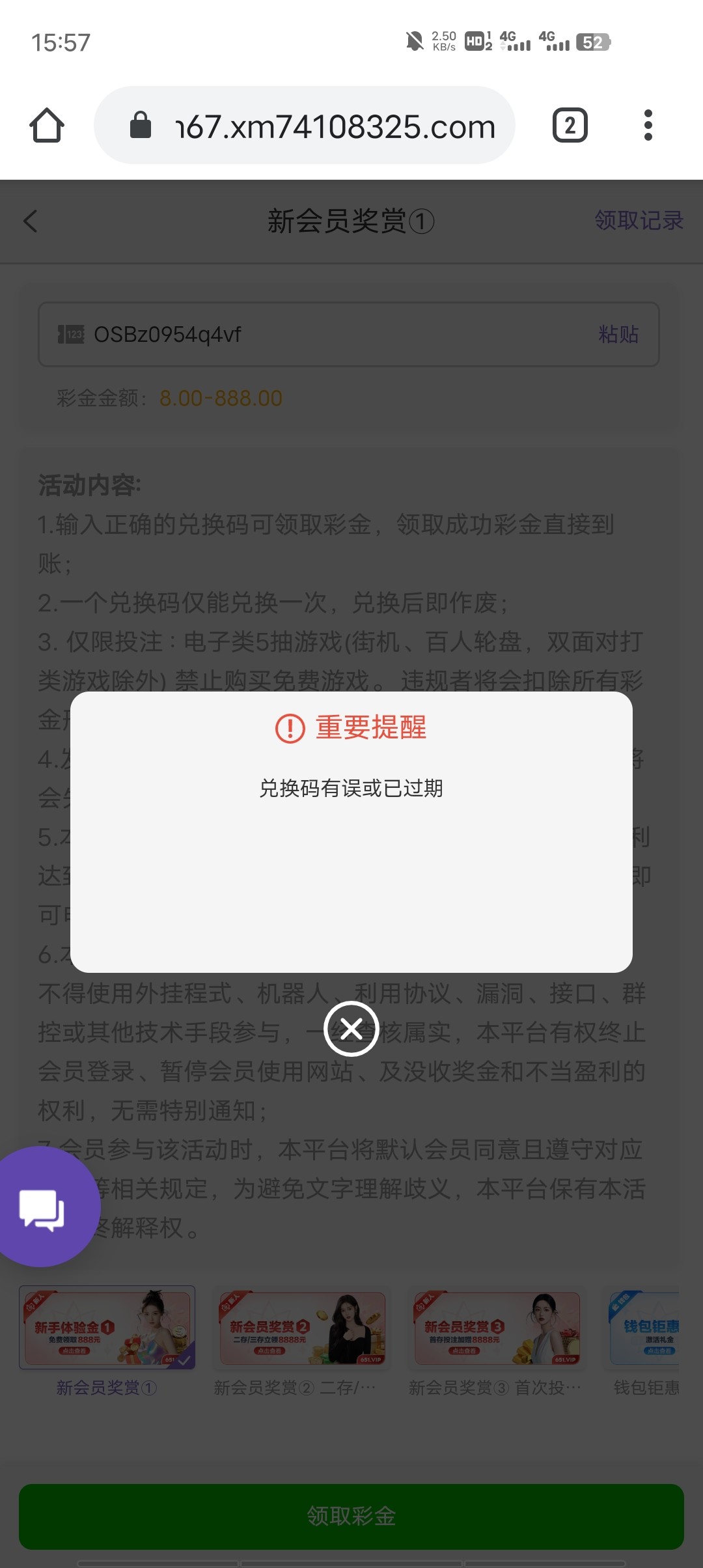The width and height of the screenshot is (703, 1568).
Task: Open the 新会员奖赏② 二存 promotion card
Action: 302,1341
